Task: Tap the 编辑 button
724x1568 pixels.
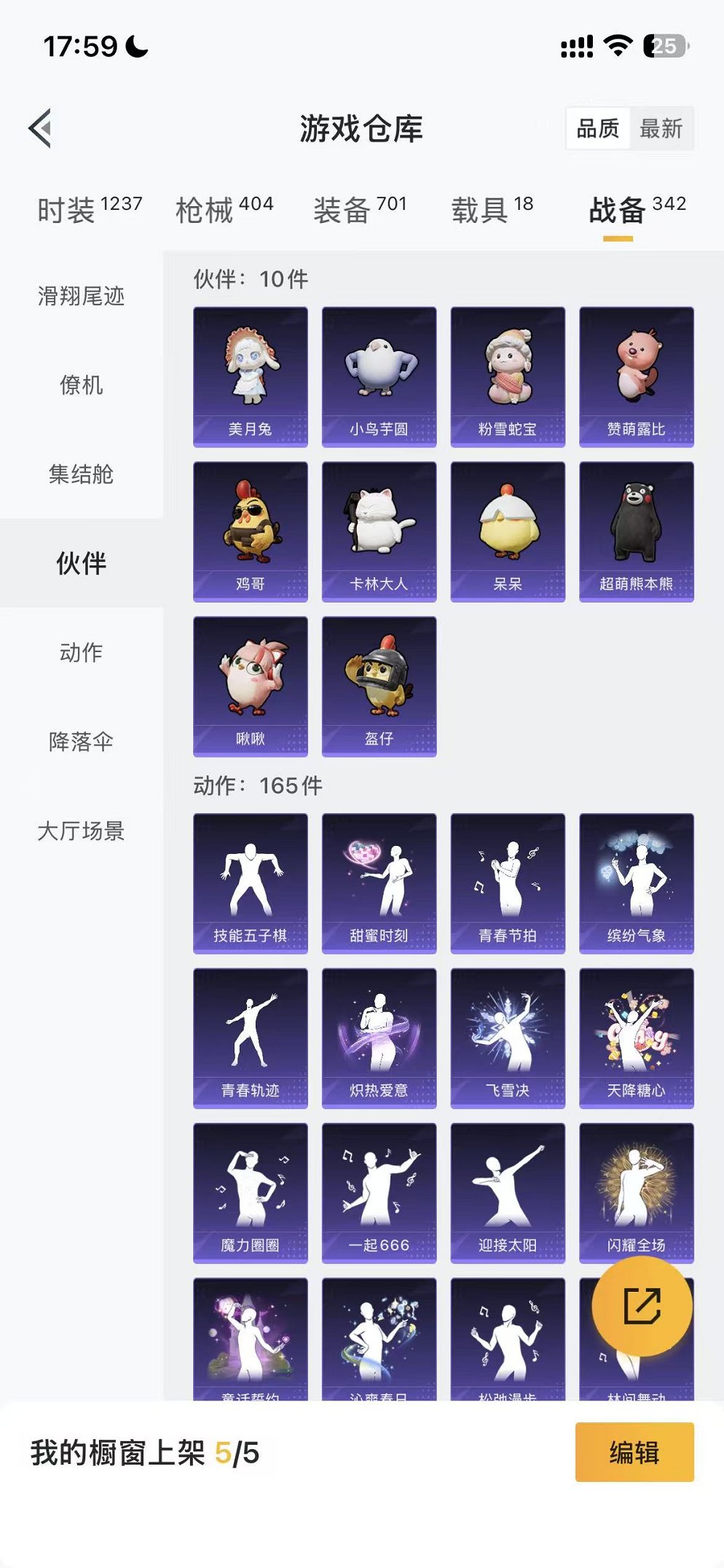Action: pos(634,1452)
